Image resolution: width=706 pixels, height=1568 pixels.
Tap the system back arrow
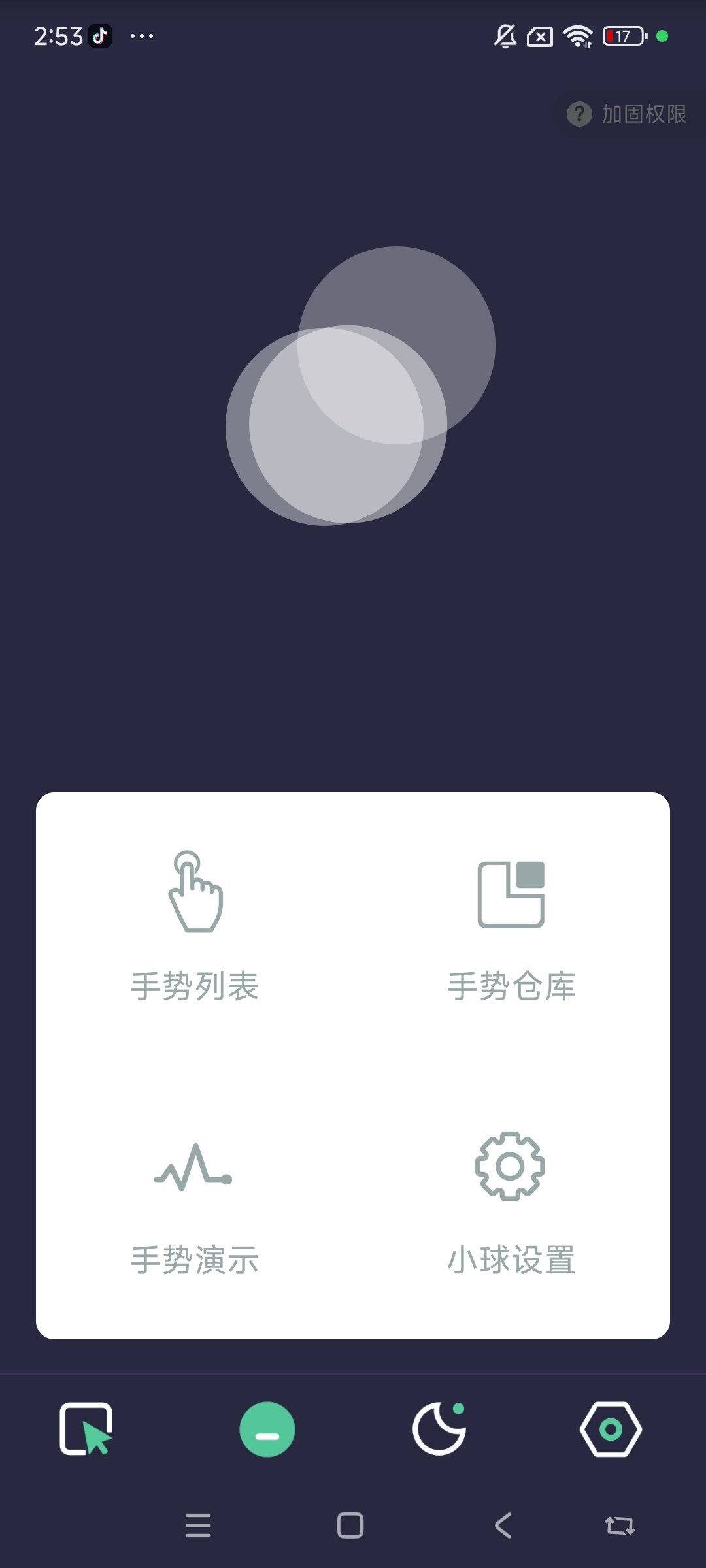pyautogui.click(x=503, y=1526)
